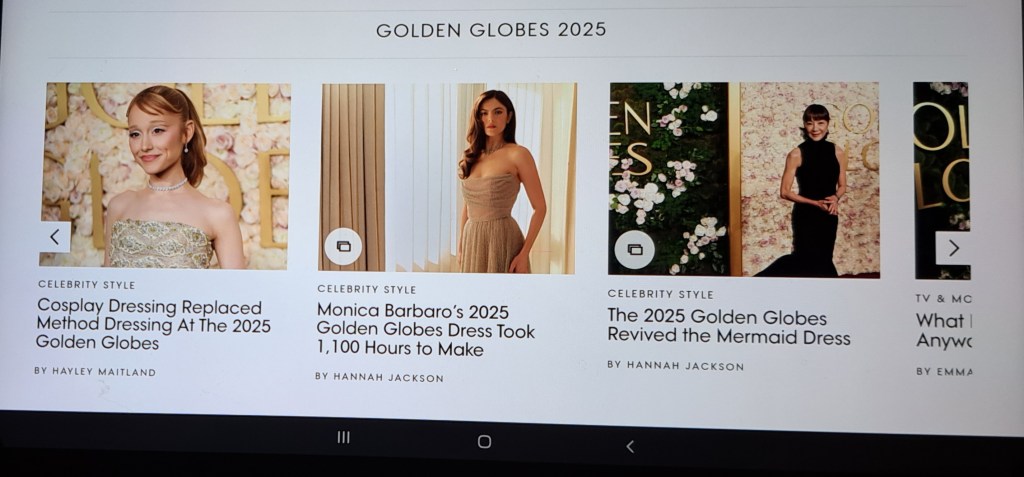
Task: View the Cosplay Dressing article photo
Action: [166, 175]
